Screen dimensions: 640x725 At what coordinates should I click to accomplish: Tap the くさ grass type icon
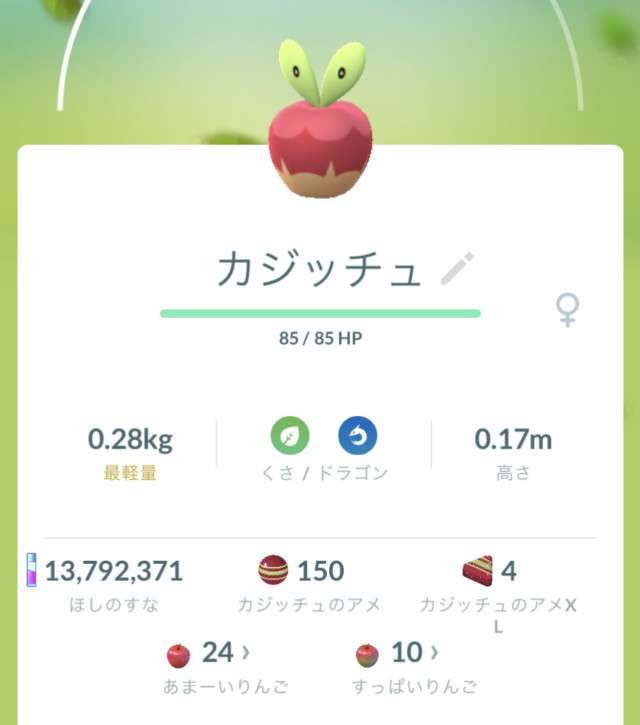290,436
